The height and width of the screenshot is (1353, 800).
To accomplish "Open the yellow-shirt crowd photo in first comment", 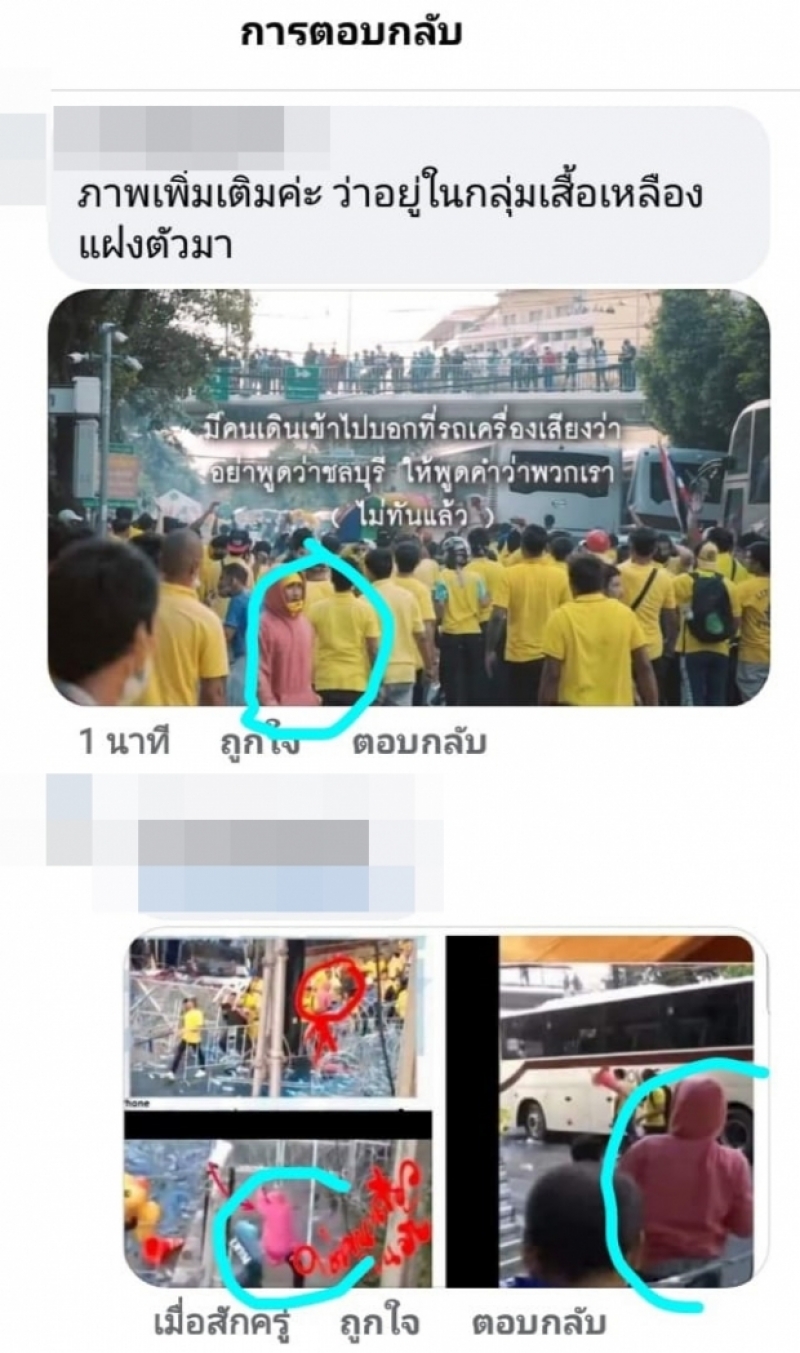I will tap(409, 498).
